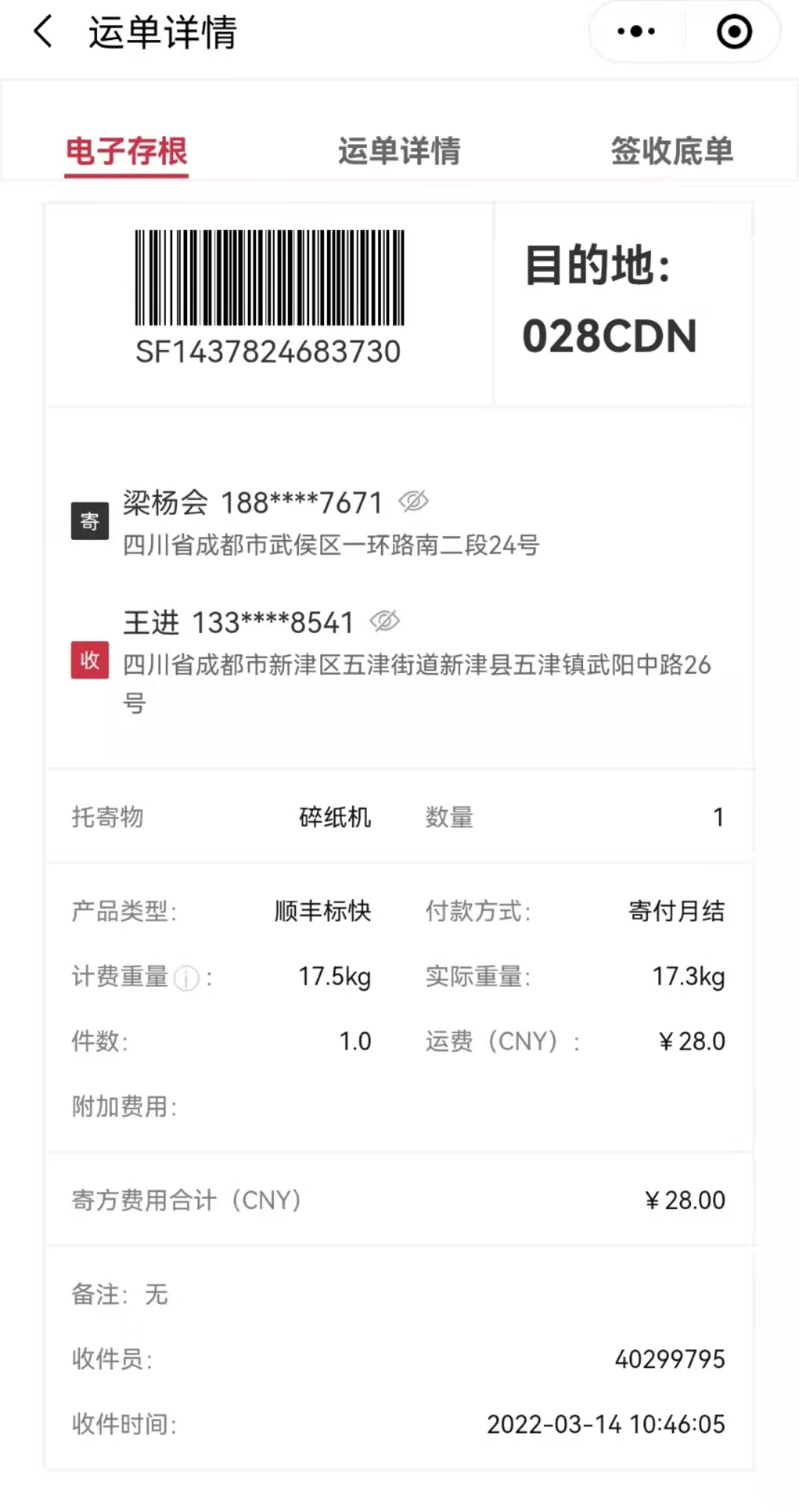Switch to the 签收底单 tab
This screenshot has height=1512, width=799.
(x=672, y=152)
